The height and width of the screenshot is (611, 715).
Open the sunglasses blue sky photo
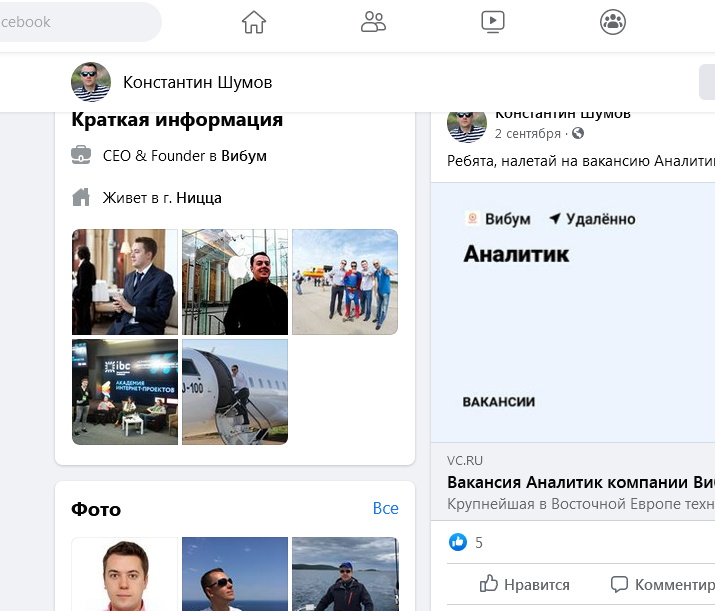[x=235, y=574]
